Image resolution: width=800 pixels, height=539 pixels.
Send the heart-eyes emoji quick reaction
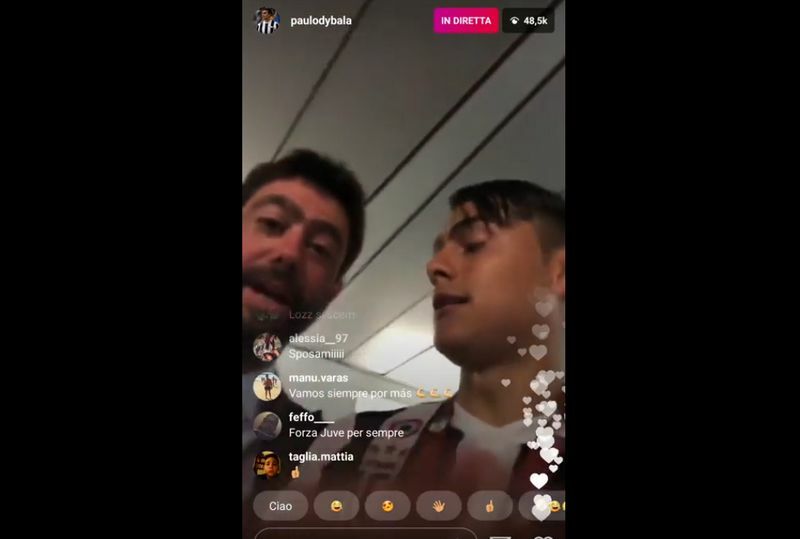387,506
